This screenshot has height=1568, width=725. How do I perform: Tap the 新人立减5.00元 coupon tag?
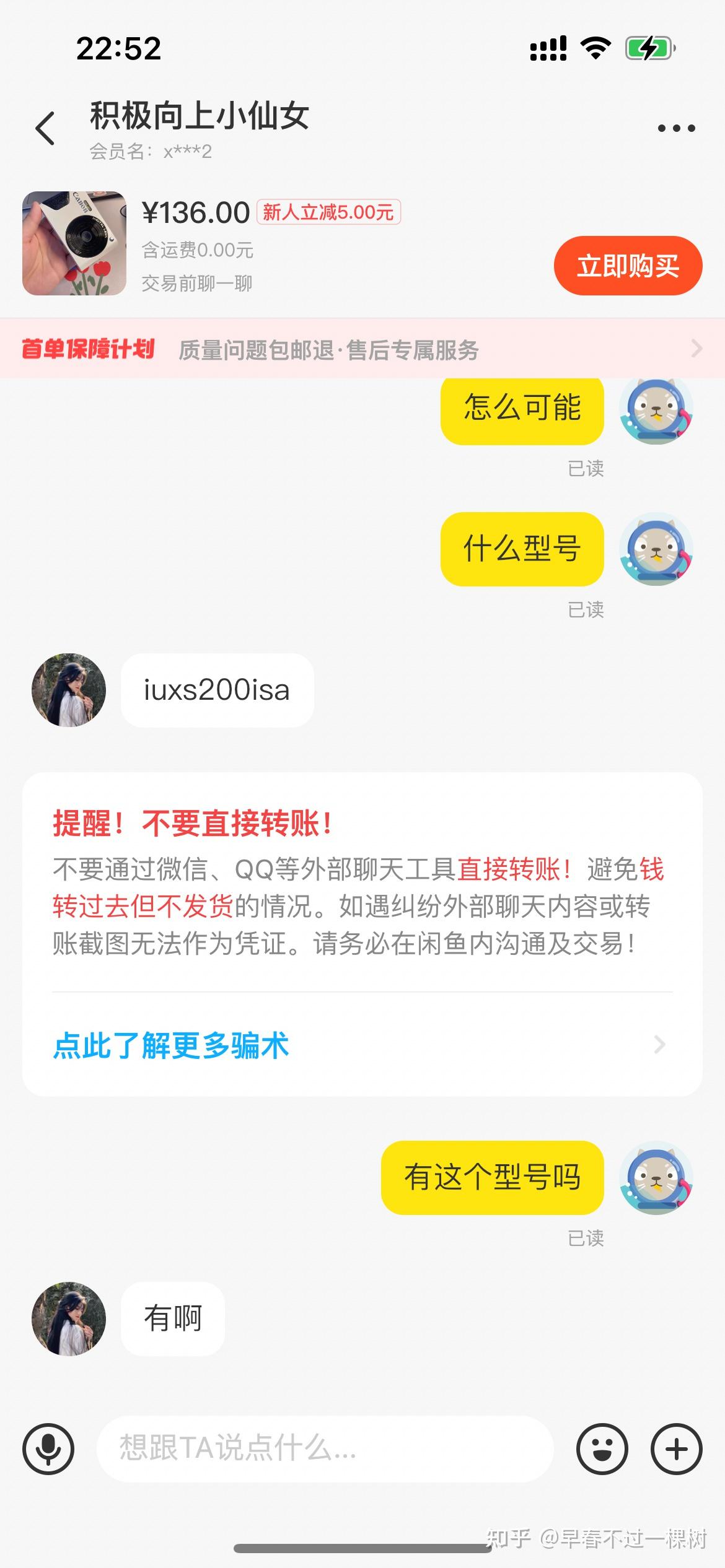pyautogui.click(x=330, y=212)
